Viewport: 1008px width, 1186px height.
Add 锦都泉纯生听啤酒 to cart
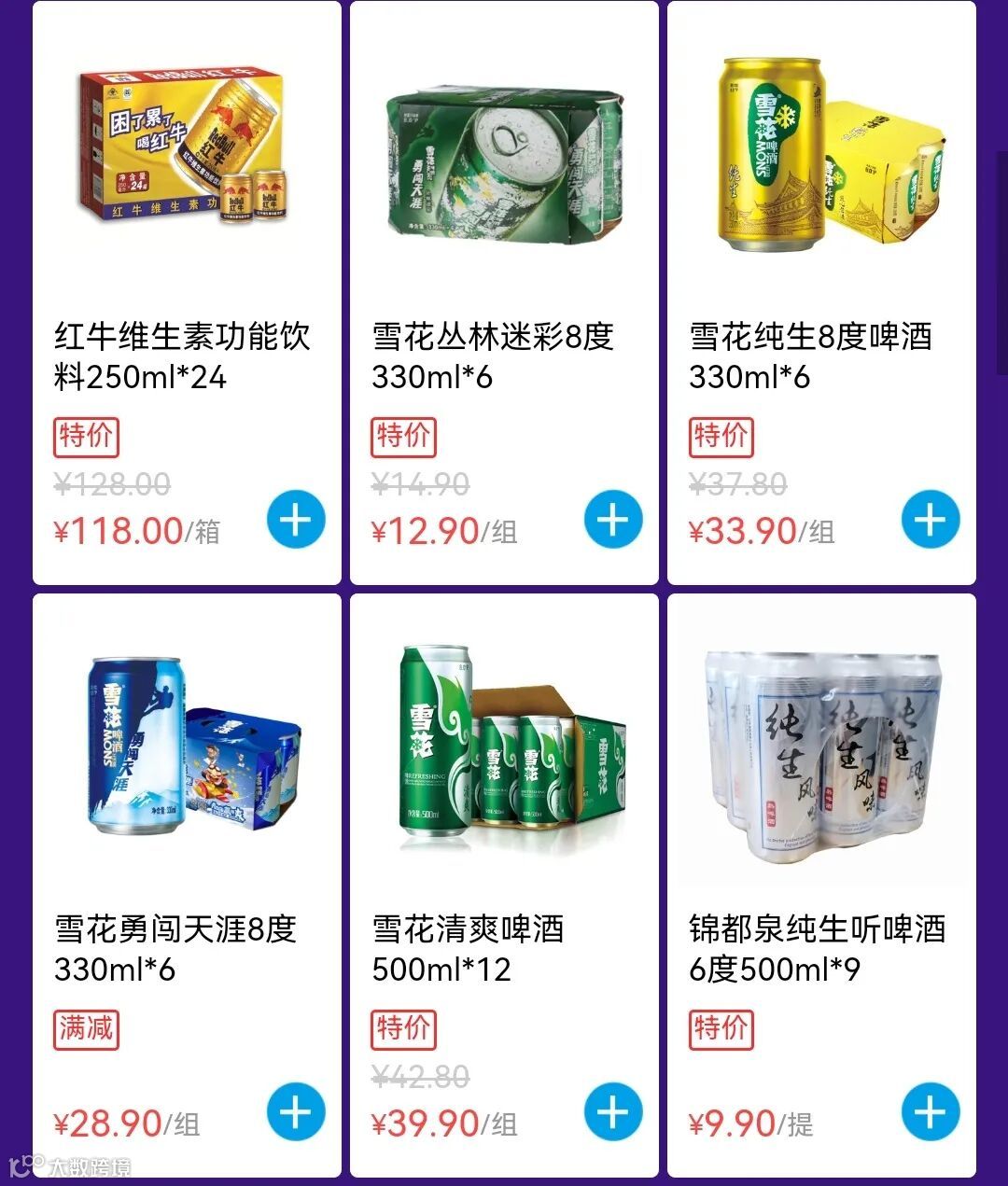click(x=931, y=1112)
